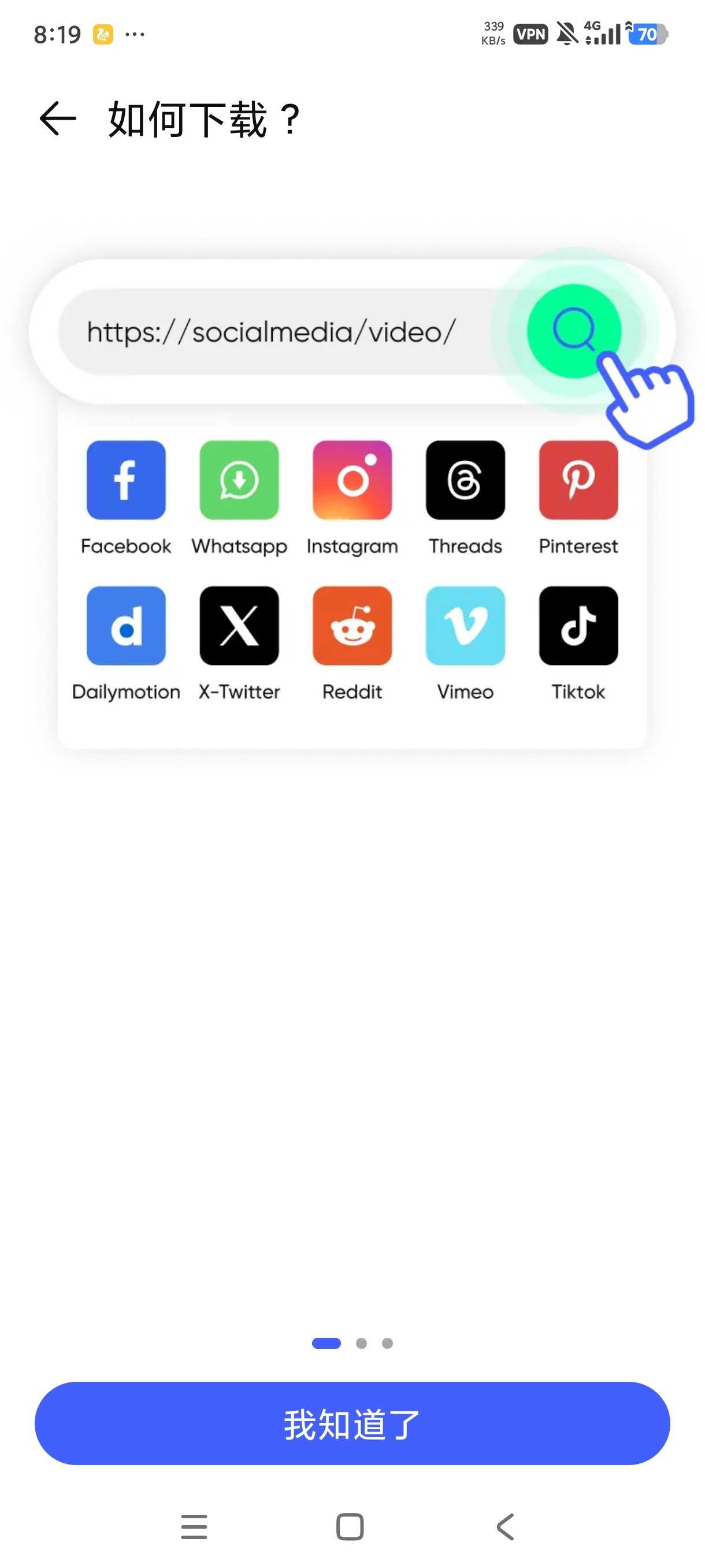This screenshot has height=1568, width=705.
Task: Tap the system home button
Action: (350, 1526)
